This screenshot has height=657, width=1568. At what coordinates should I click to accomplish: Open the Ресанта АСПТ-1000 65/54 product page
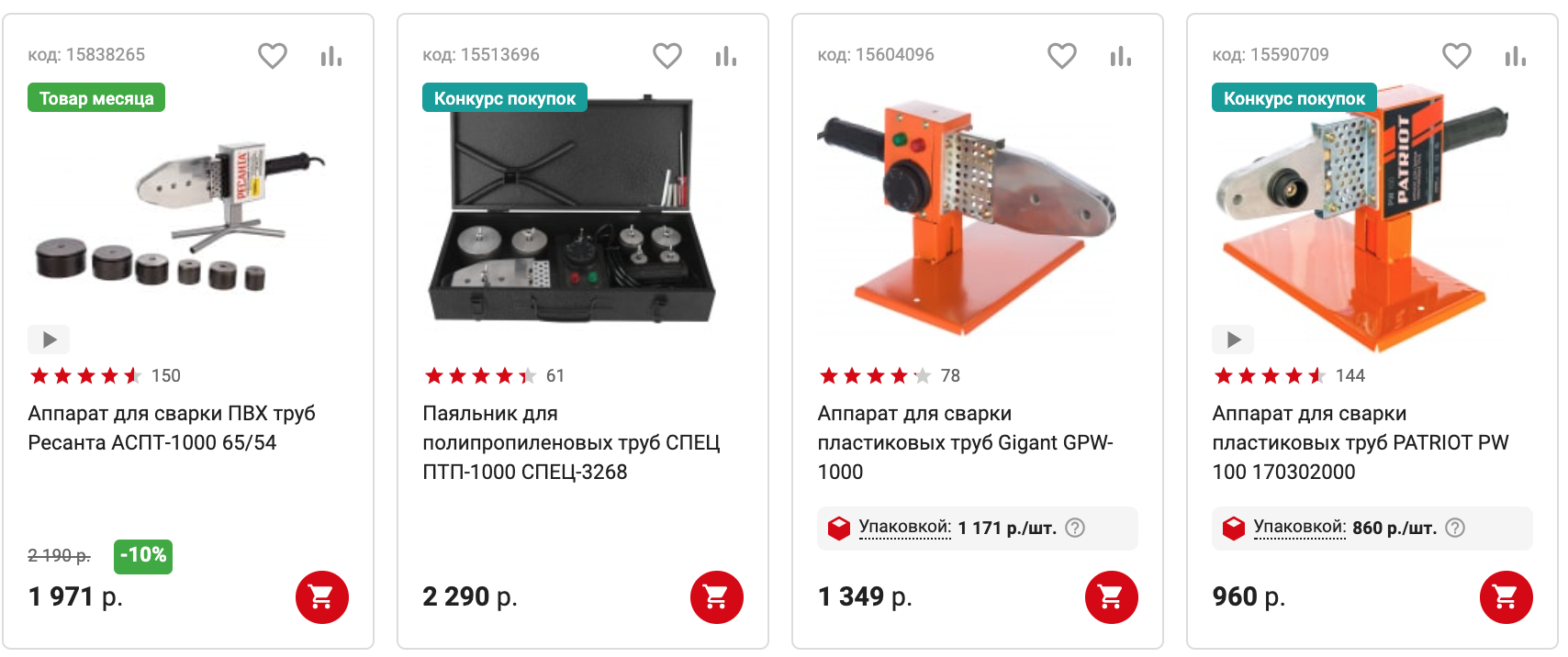click(172, 428)
